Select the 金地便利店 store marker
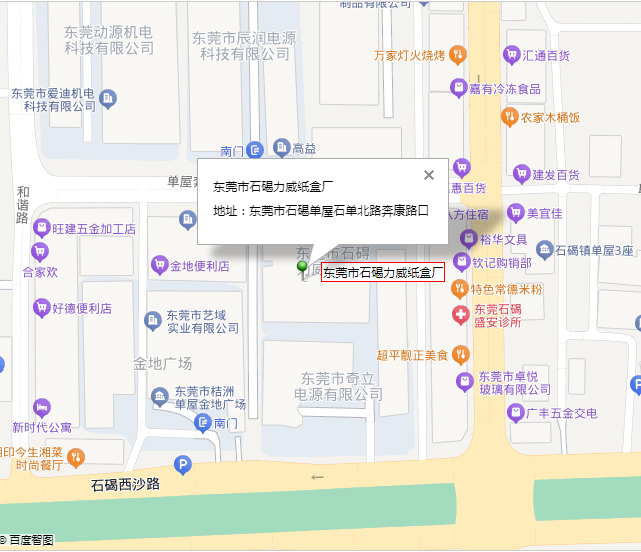The height and width of the screenshot is (552, 641). coord(158,266)
